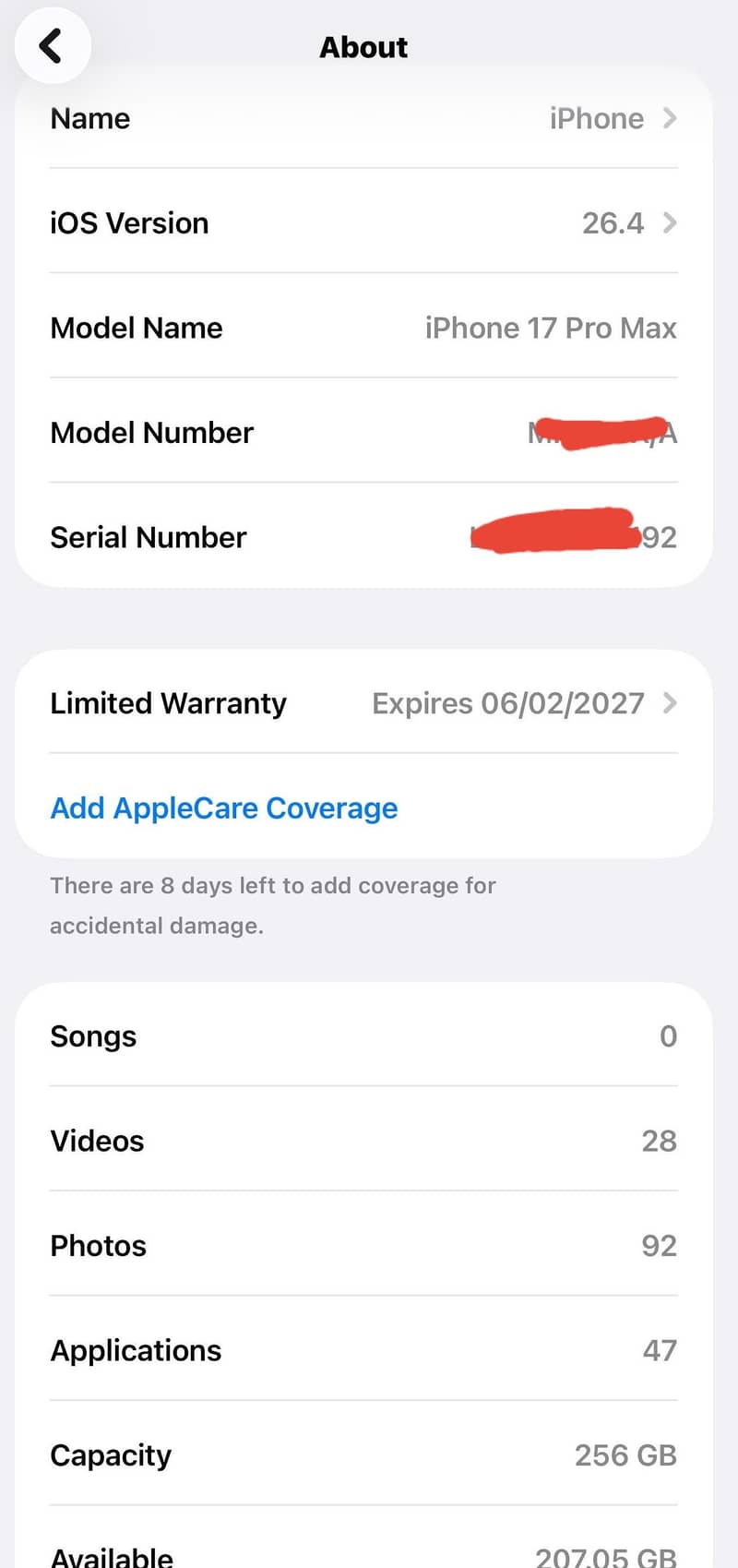View Limited Warranty coverage details

(363, 703)
